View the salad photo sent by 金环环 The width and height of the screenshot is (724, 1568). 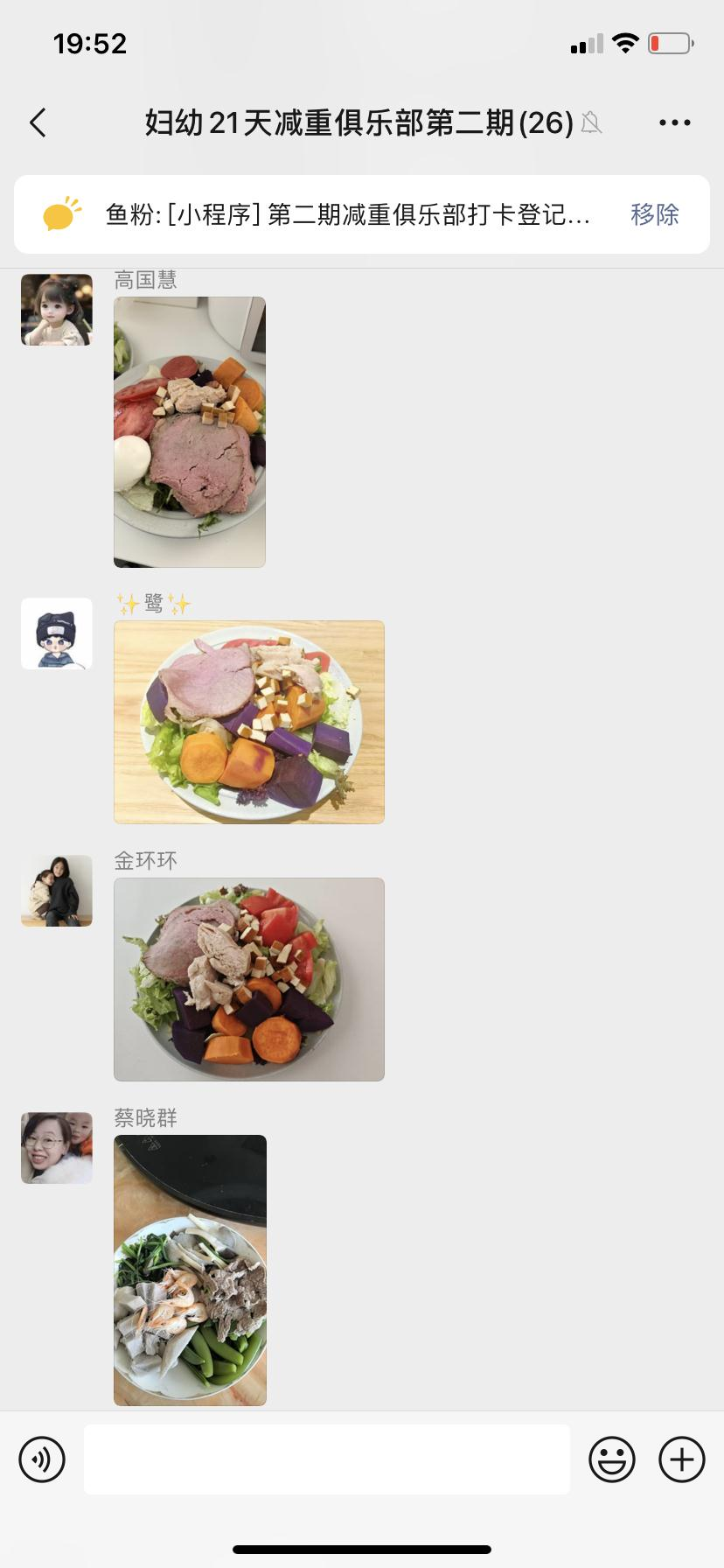(249, 979)
